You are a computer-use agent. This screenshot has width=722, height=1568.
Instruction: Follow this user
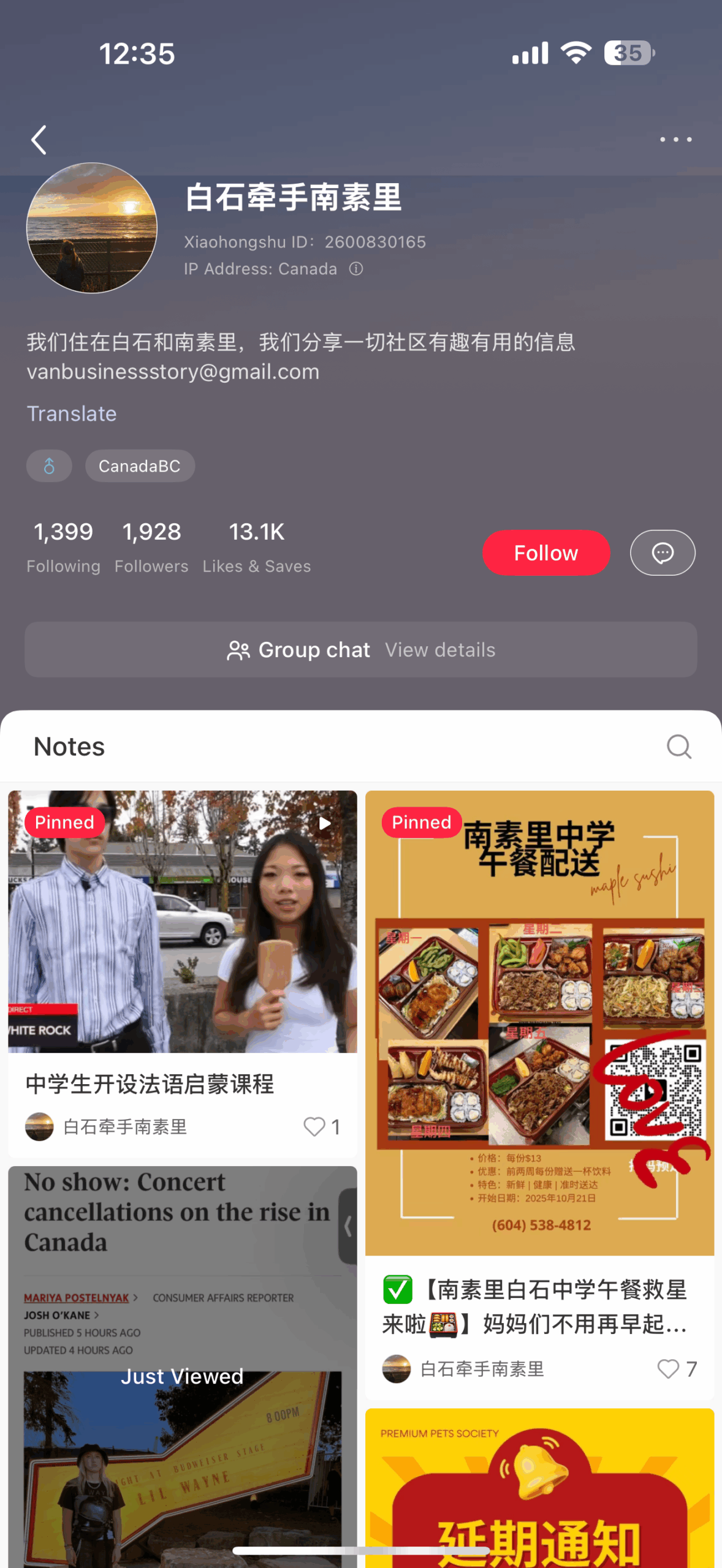(545, 552)
